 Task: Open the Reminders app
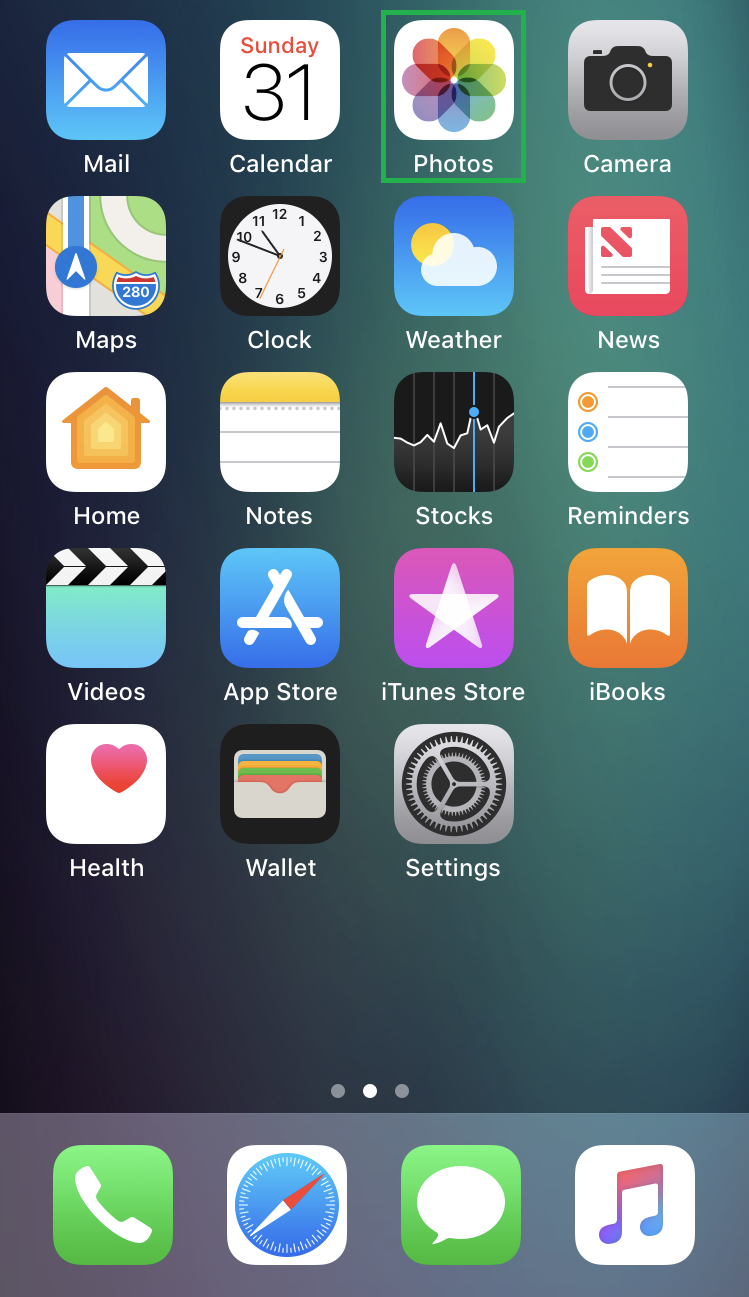(627, 432)
